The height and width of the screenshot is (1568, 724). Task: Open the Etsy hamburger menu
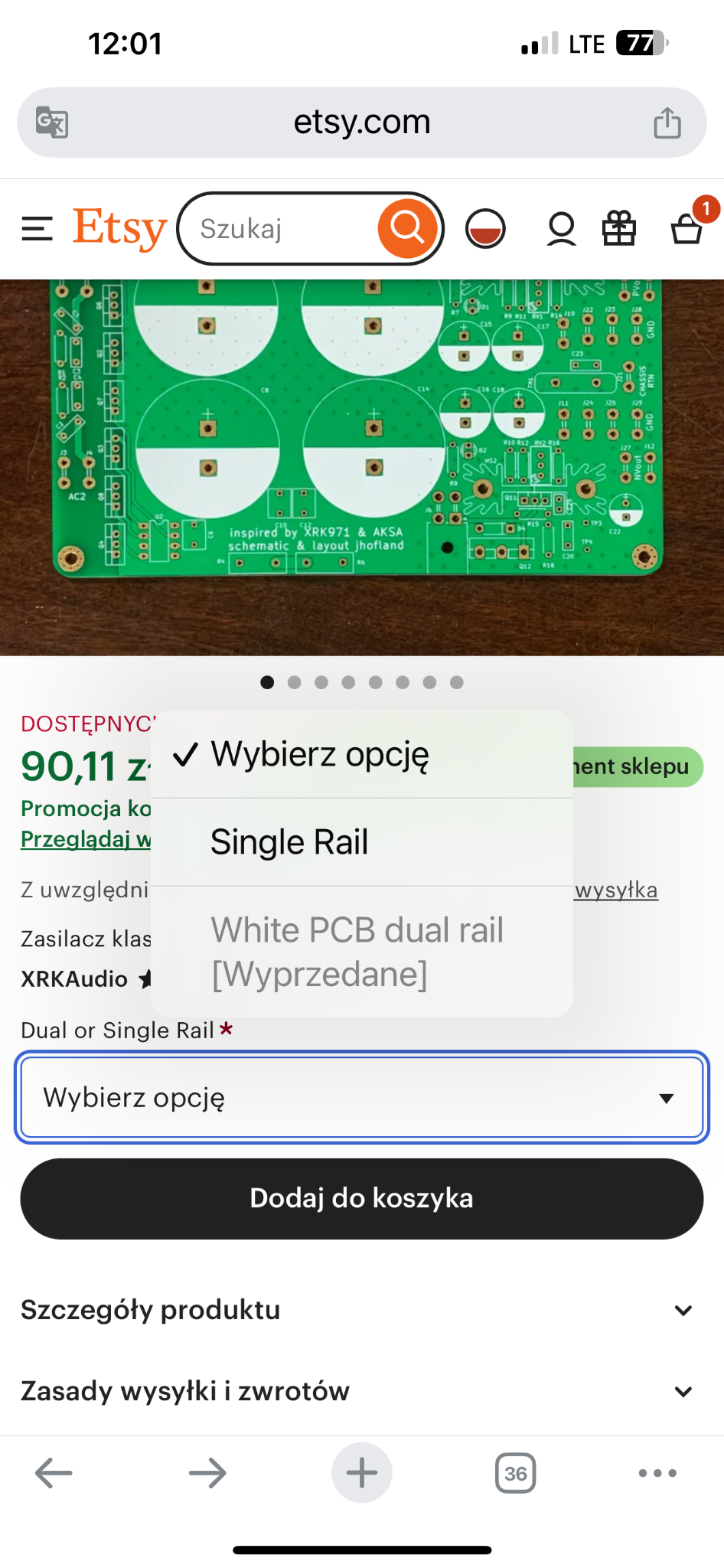(37, 229)
